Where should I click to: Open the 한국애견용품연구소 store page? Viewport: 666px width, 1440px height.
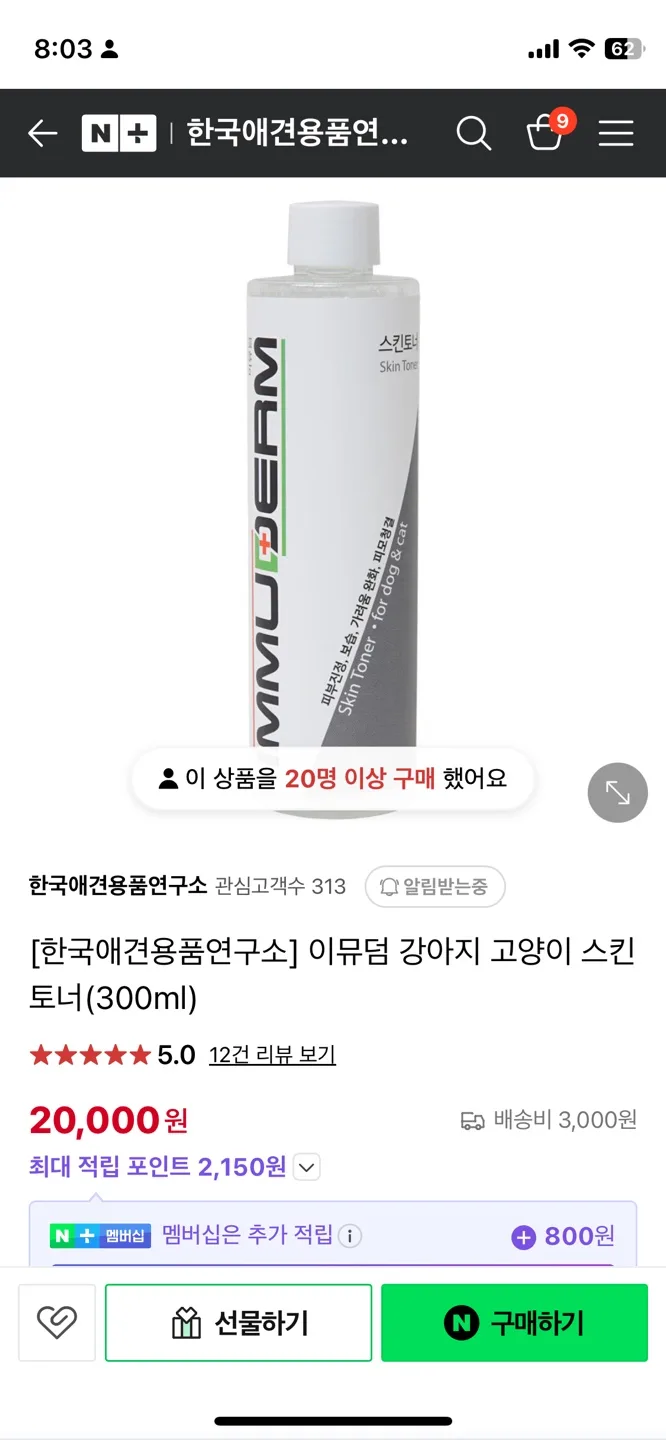(x=118, y=886)
